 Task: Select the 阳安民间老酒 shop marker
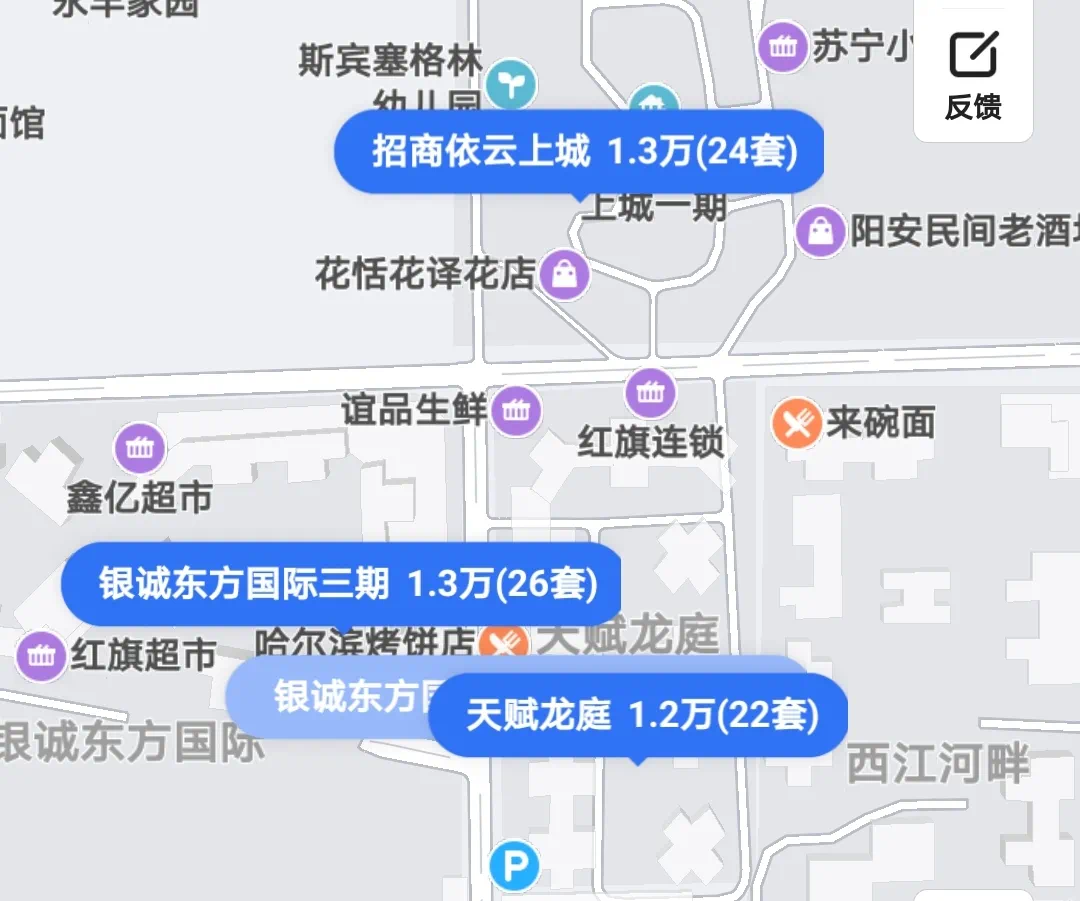(820, 232)
